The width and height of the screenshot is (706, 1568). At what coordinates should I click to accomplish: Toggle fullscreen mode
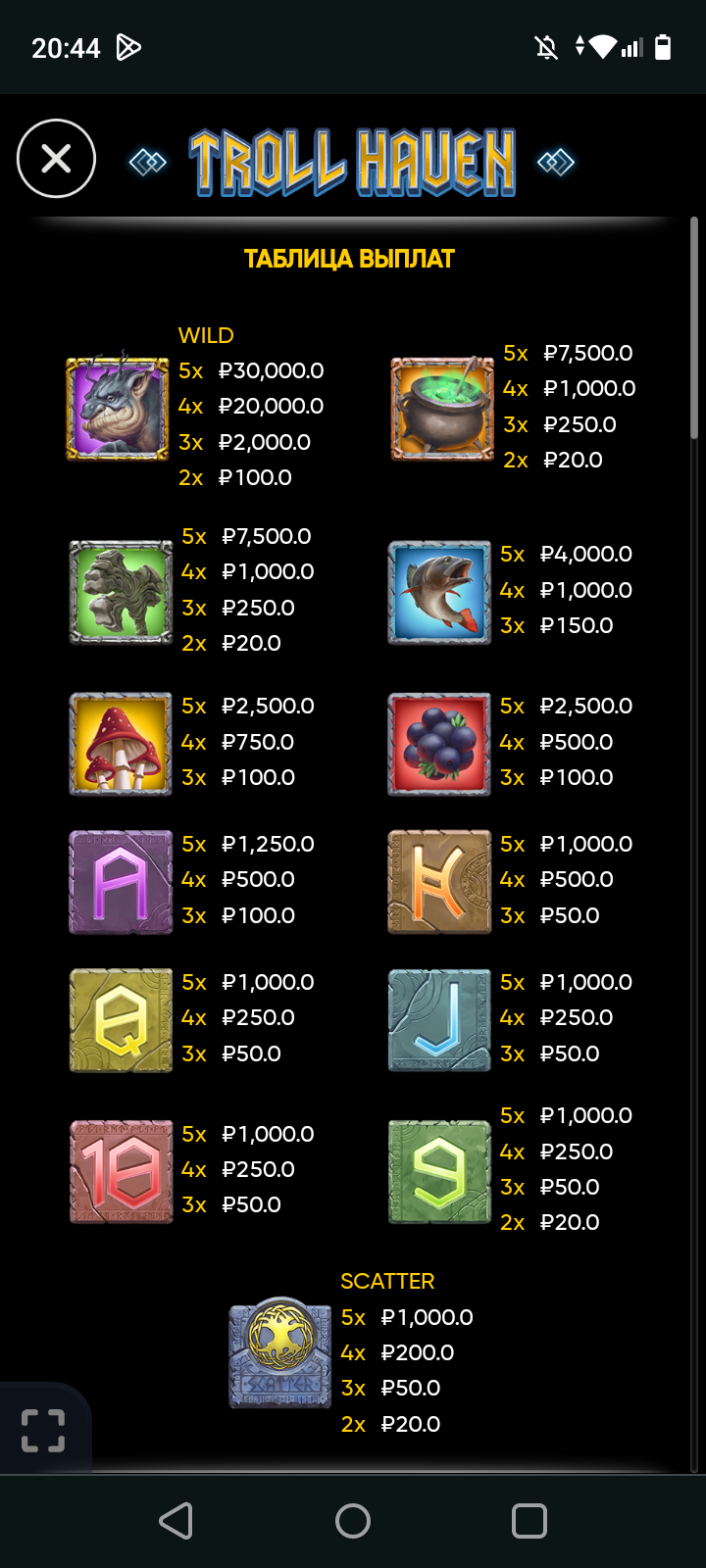click(43, 1431)
